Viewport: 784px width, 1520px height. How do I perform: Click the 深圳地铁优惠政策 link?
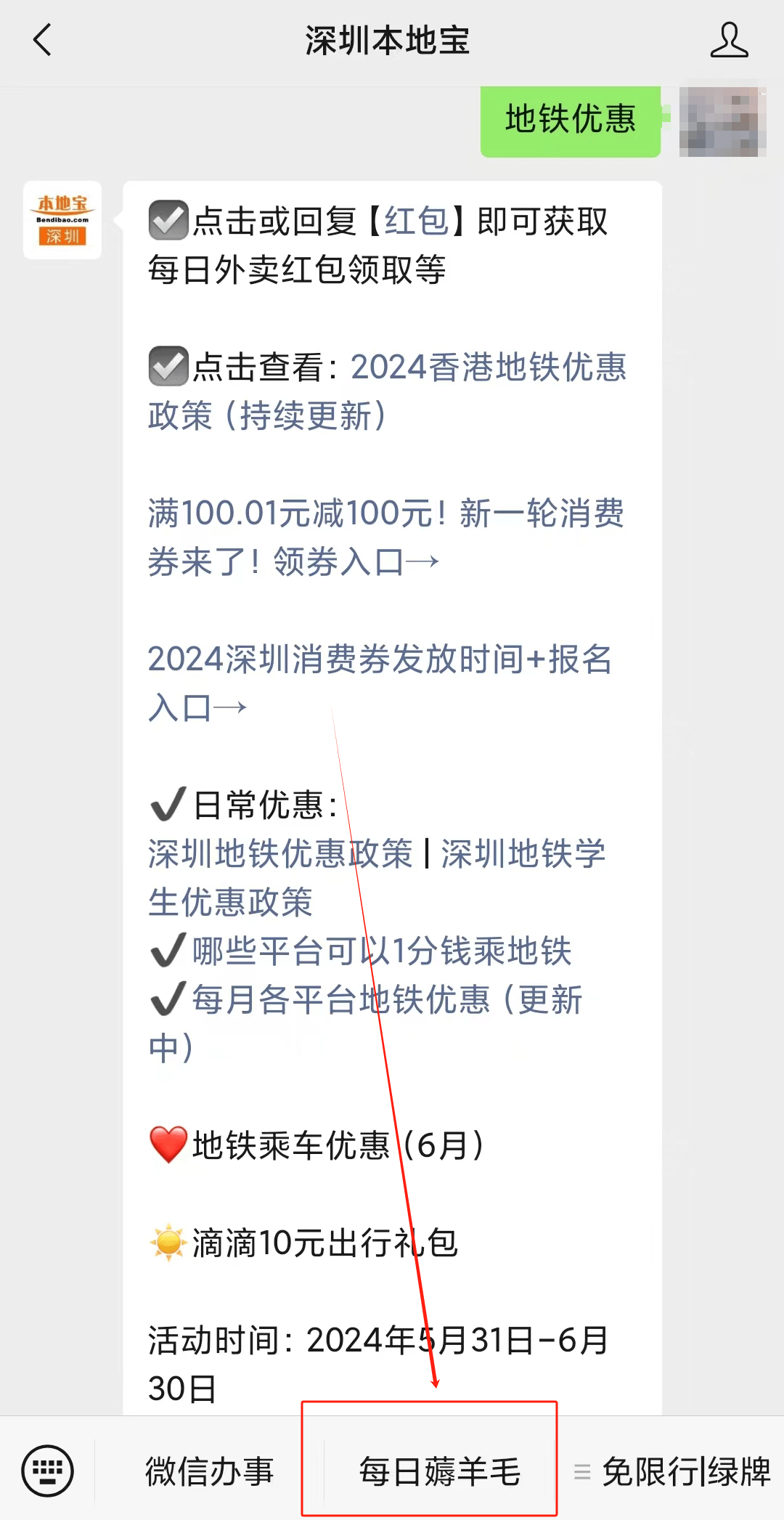point(278,854)
